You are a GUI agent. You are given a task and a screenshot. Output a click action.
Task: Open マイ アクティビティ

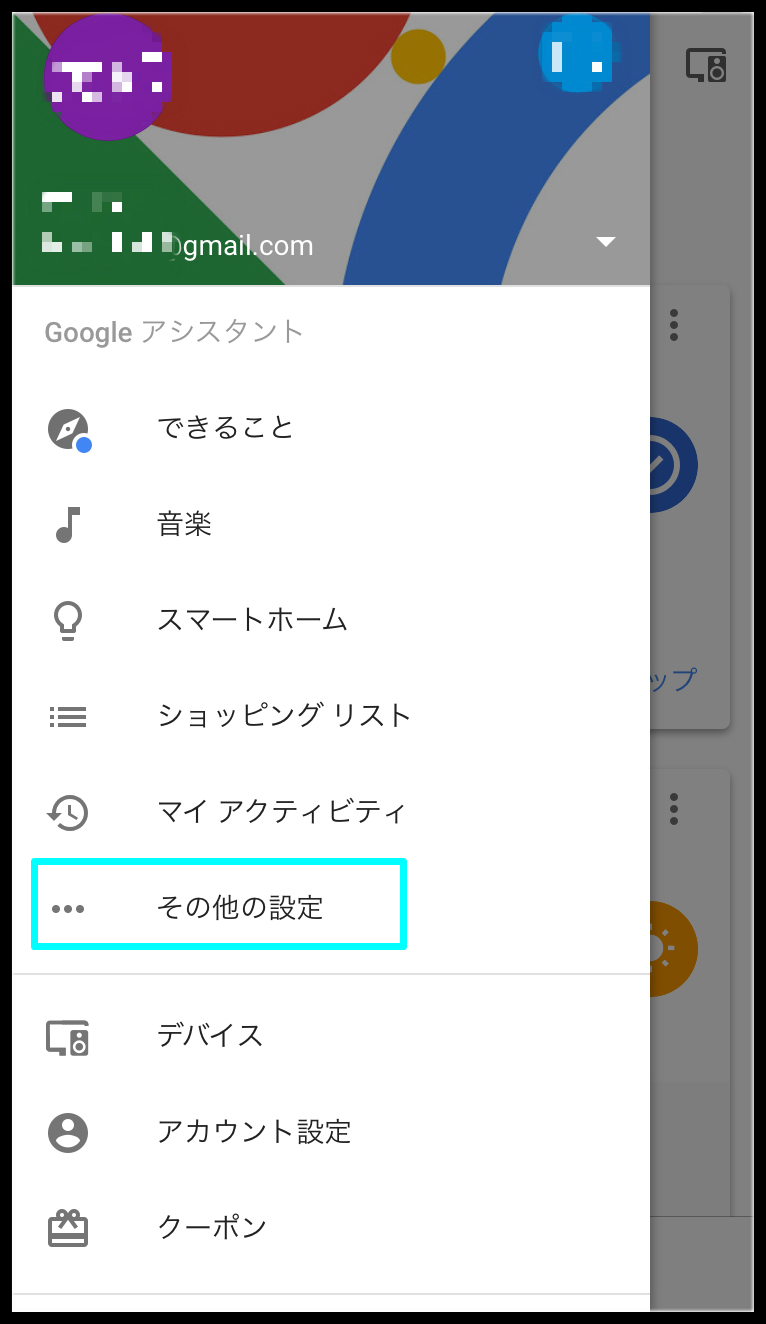point(331,812)
